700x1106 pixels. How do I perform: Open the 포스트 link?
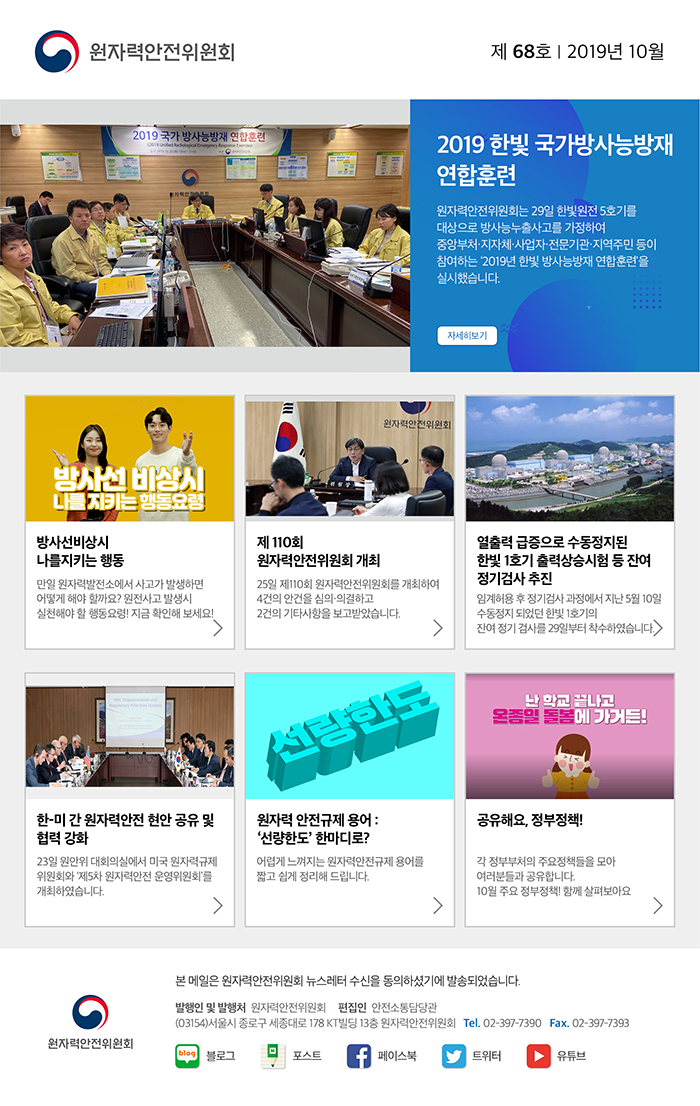tap(291, 1056)
